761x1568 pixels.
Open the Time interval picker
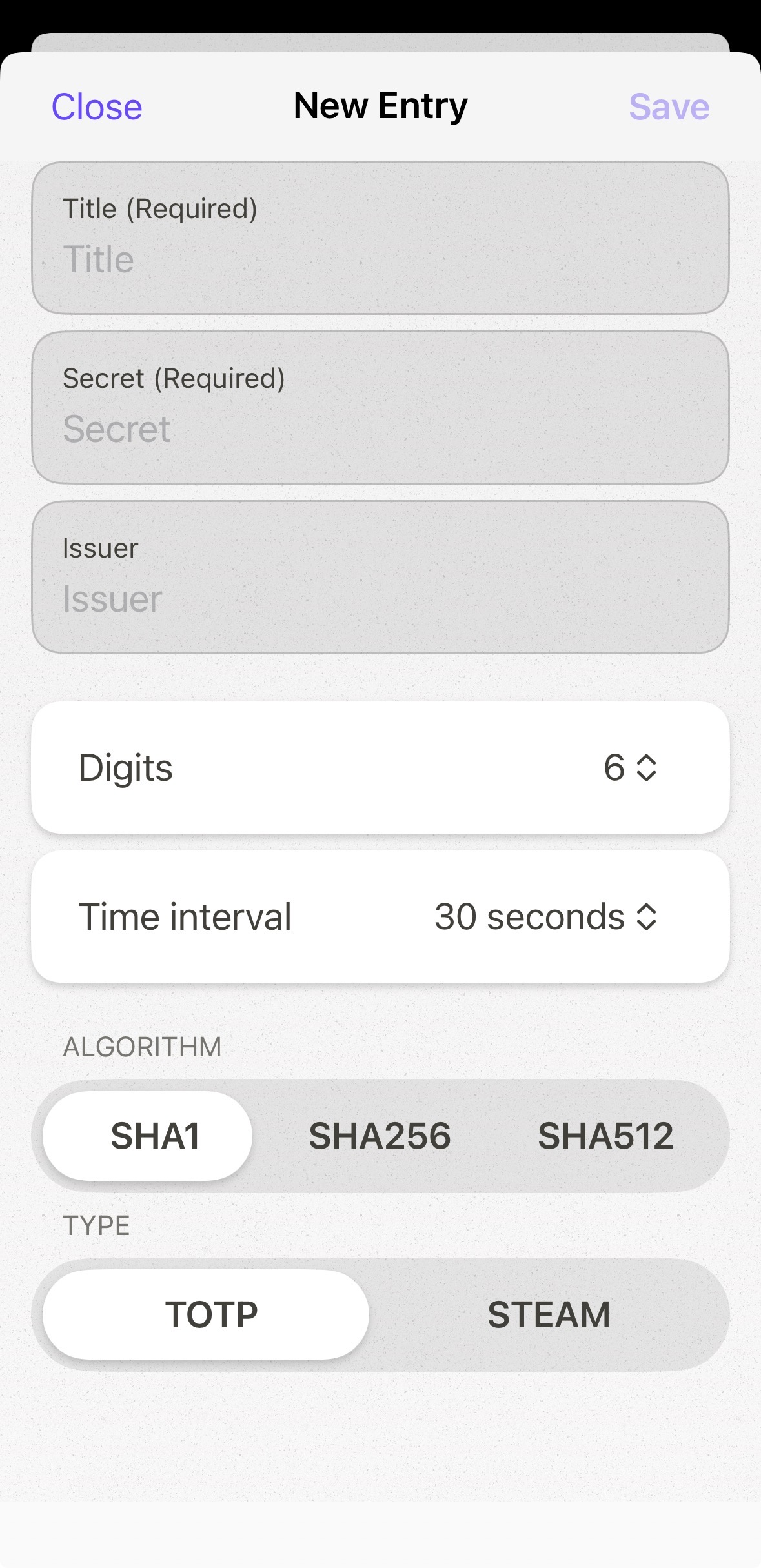pyautogui.click(x=545, y=917)
